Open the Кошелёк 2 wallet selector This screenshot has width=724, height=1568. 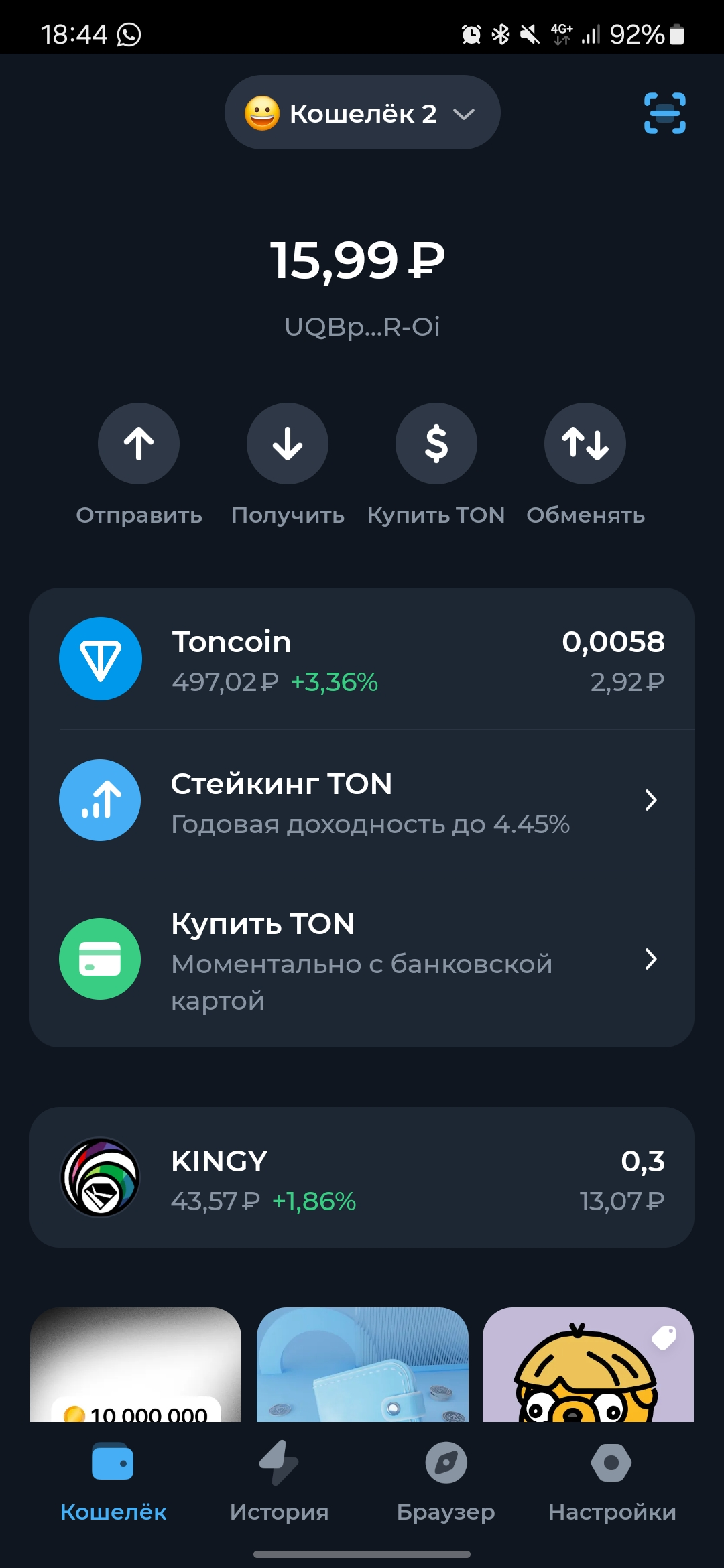pos(362,113)
